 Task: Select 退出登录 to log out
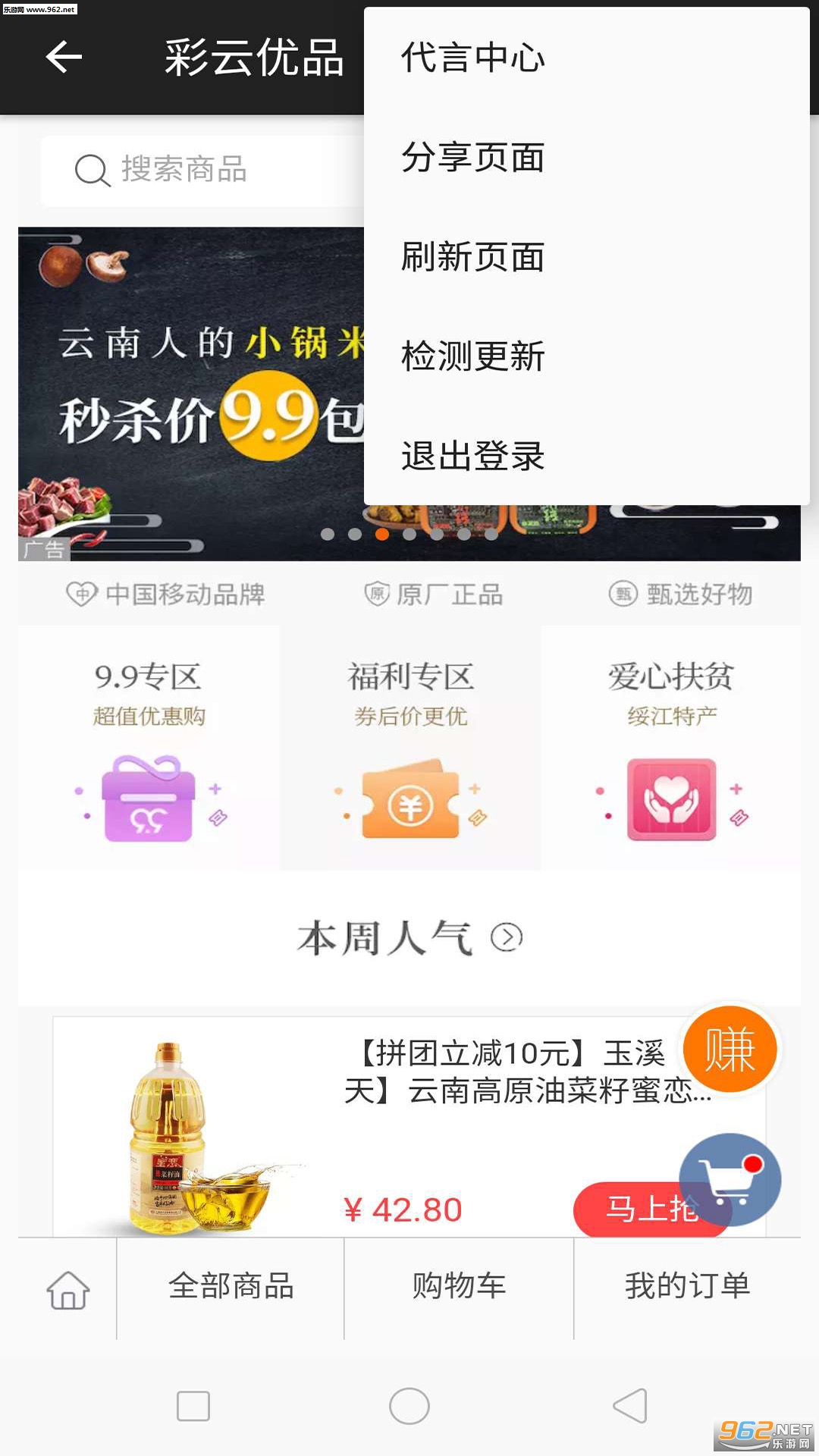472,457
